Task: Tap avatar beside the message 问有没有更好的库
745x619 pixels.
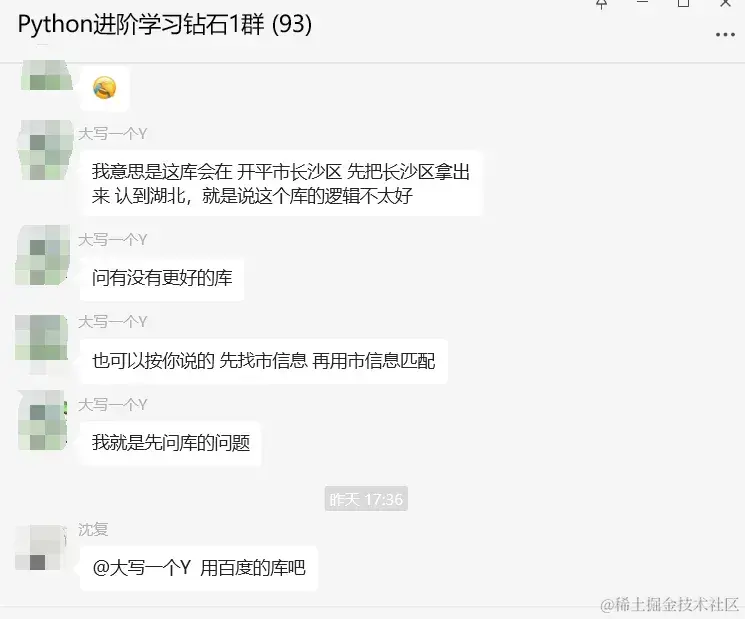Action: coord(42,255)
